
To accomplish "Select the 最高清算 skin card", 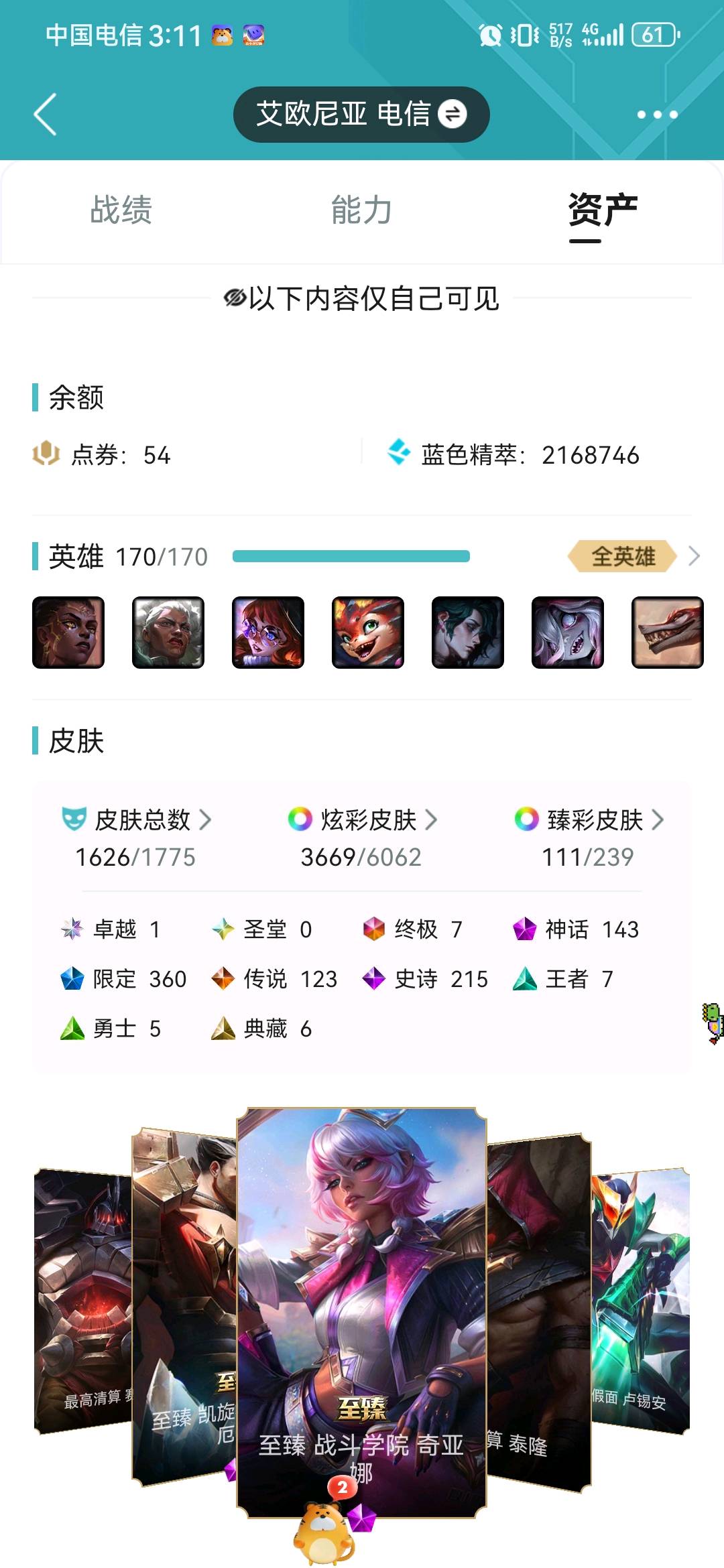I will [x=82, y=1300].
